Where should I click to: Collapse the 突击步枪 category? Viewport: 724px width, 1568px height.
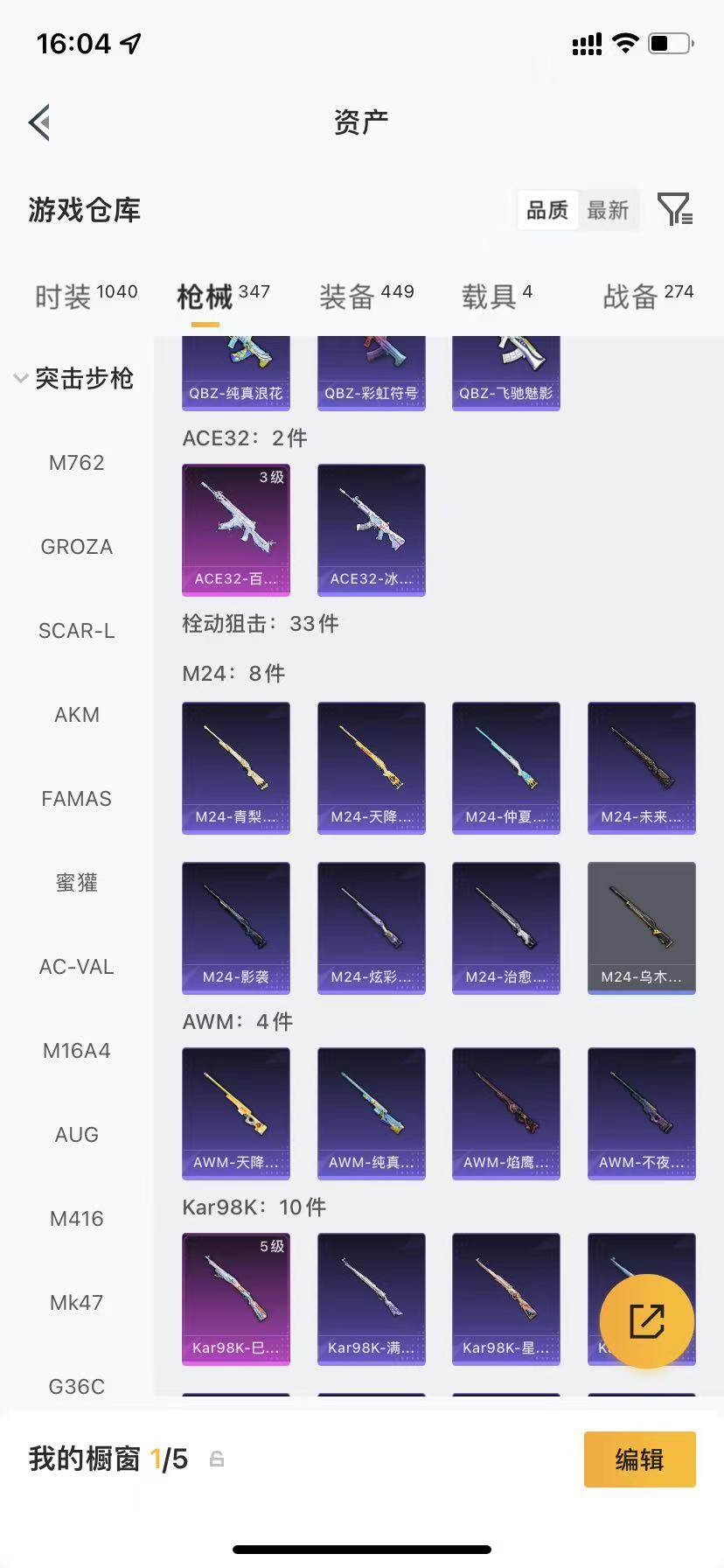coord(75,378)
